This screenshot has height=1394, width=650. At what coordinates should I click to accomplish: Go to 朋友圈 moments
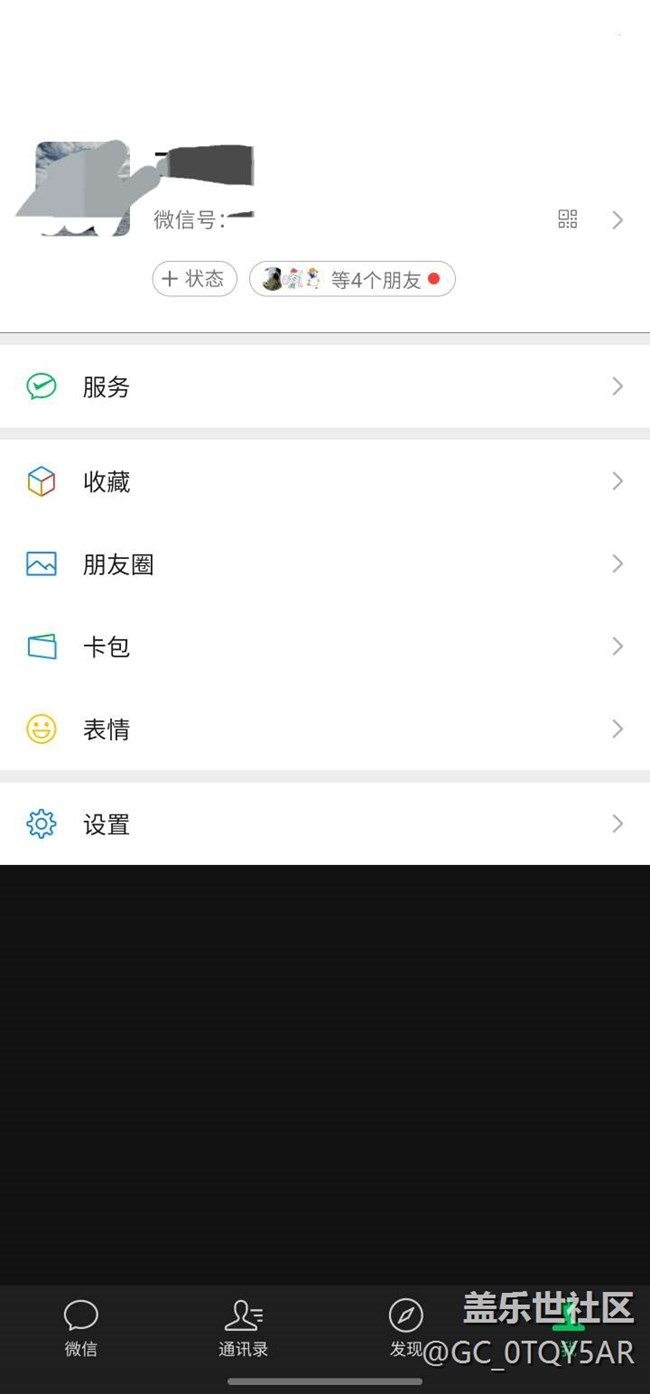pyautogui.click(x=325, y=565)
